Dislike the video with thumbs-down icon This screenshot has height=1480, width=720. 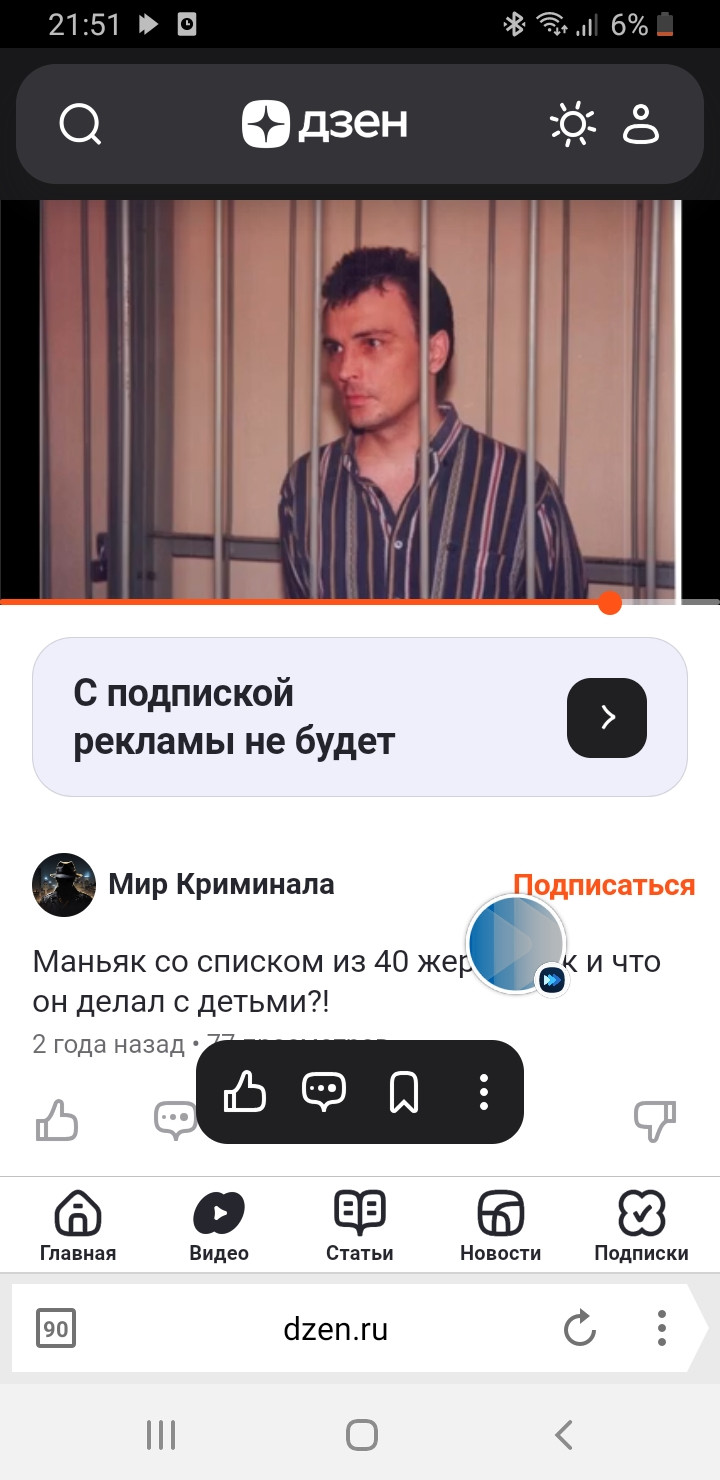(x=656, y=1121)
